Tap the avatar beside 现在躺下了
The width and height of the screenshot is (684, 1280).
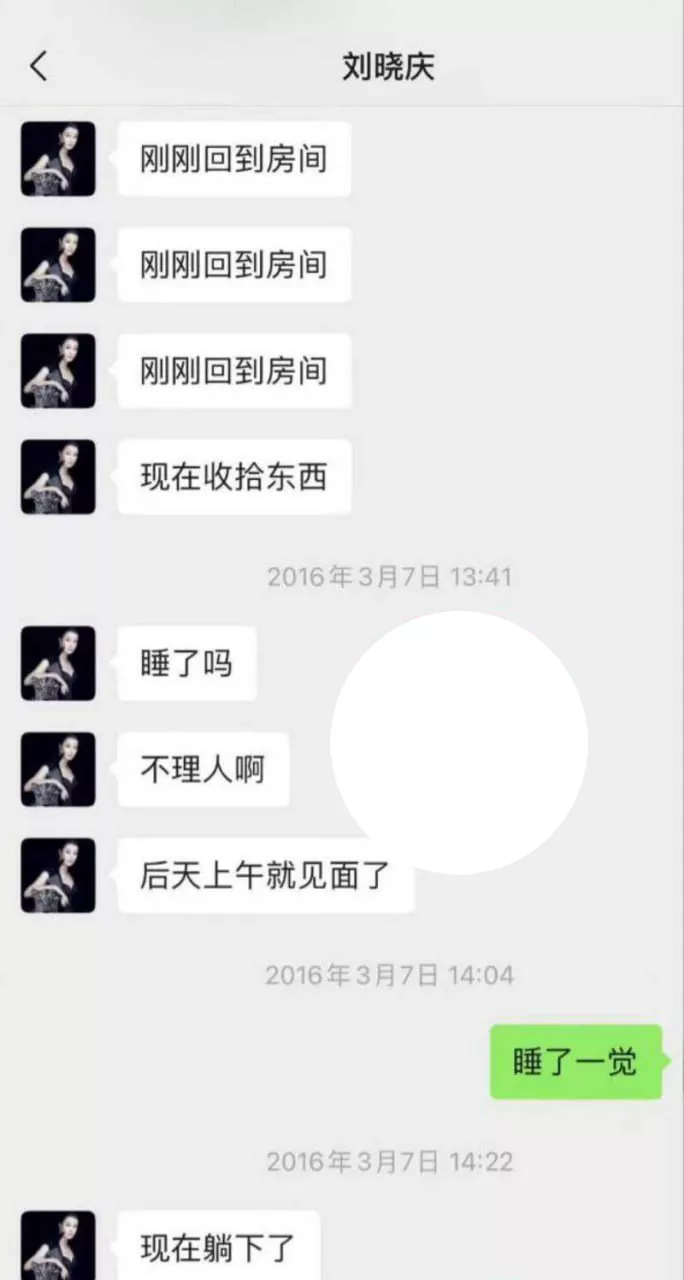coord(58,1245)
